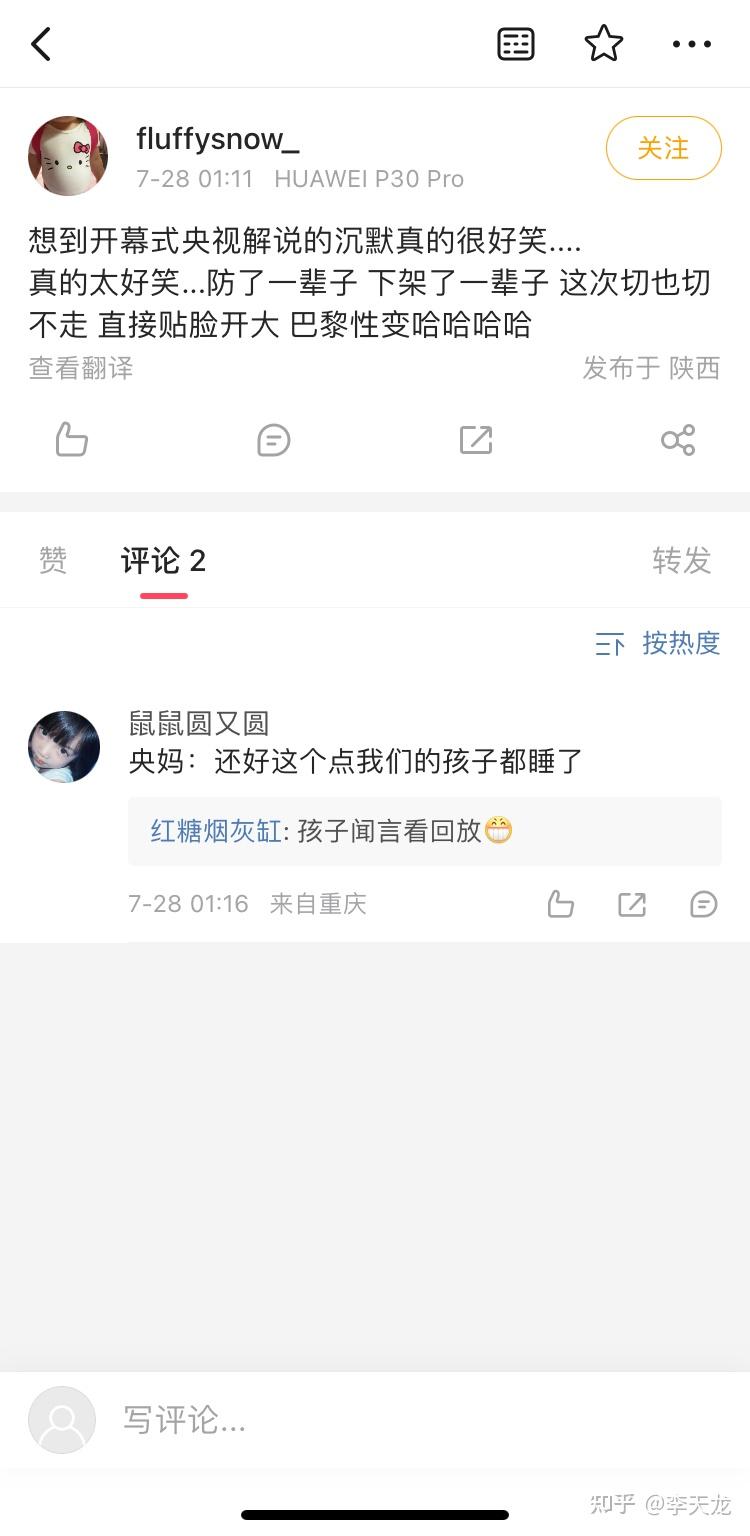Tap 查看翻译 to translate the post

click(x=81, y=368)
